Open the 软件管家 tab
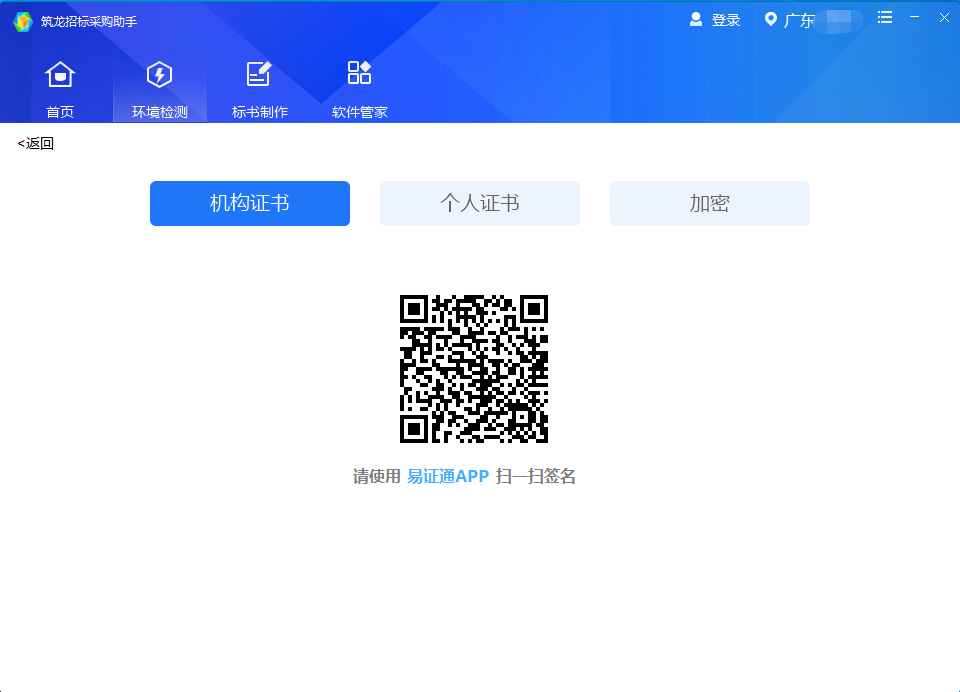Screen dimensions: 960x692 [x=359, y=90]
